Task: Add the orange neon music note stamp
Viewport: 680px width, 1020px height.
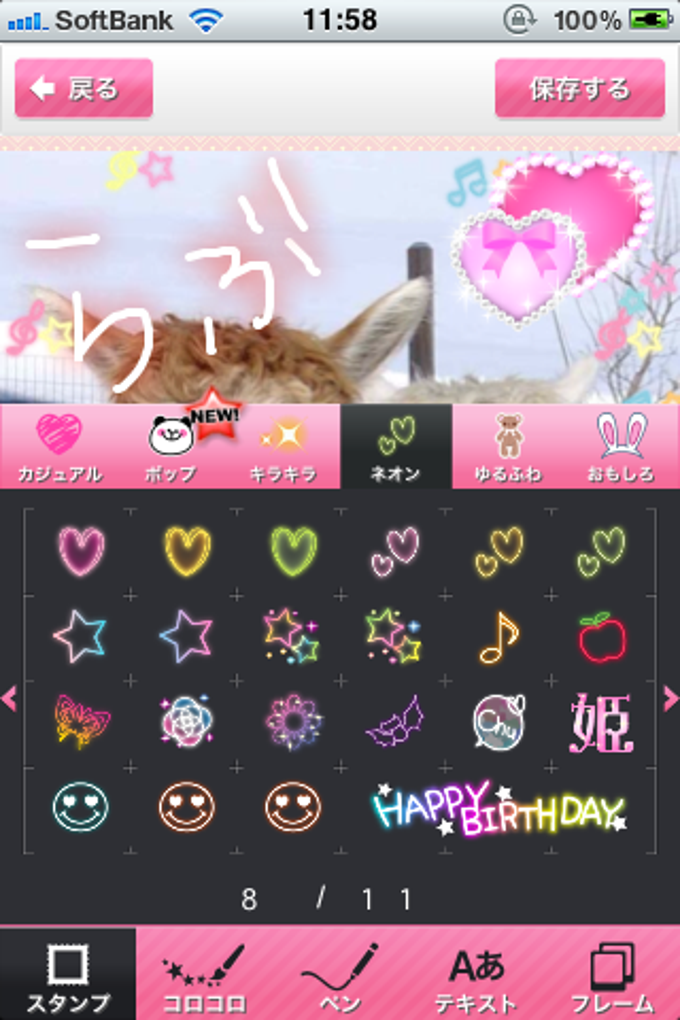Action: (x=498, y=637)
